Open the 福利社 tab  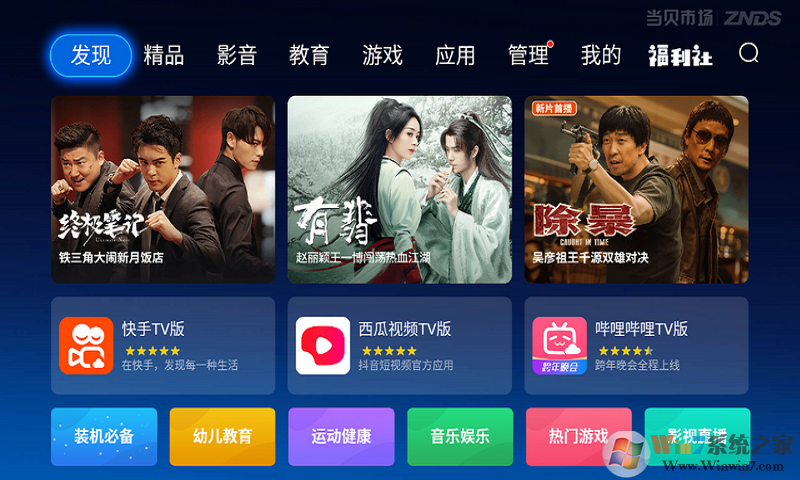(680, 56)
